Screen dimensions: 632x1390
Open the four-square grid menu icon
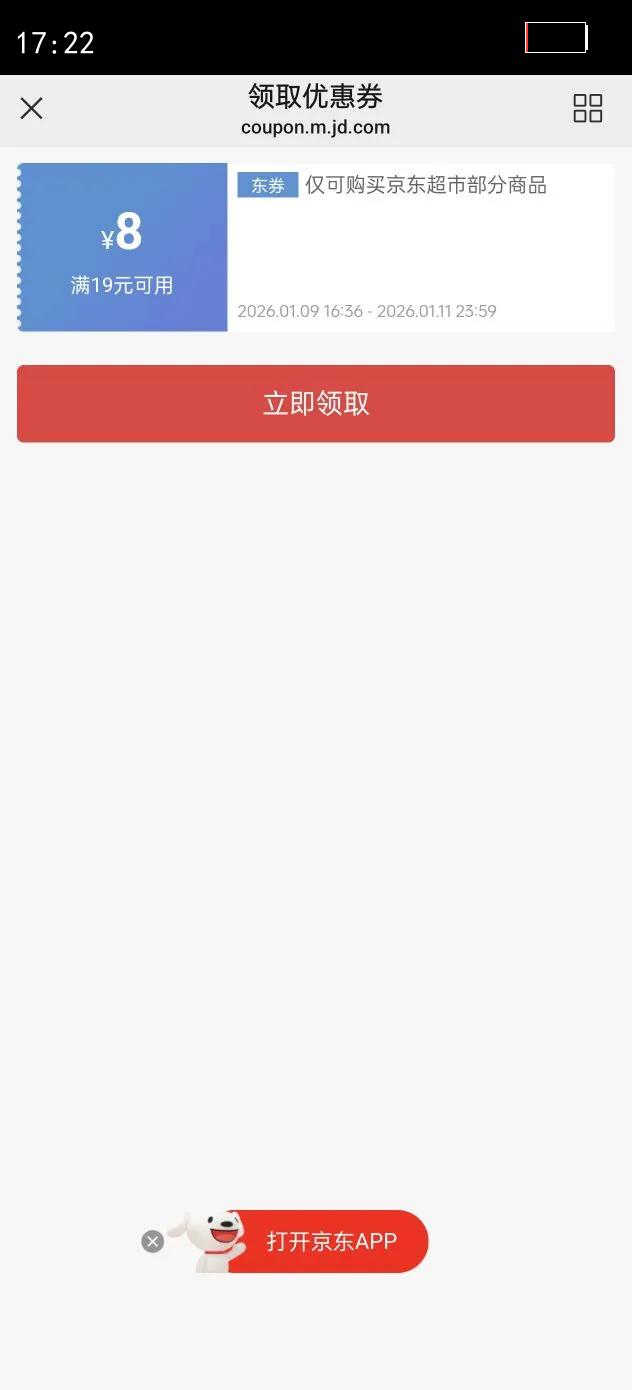[x=588, y=108]
